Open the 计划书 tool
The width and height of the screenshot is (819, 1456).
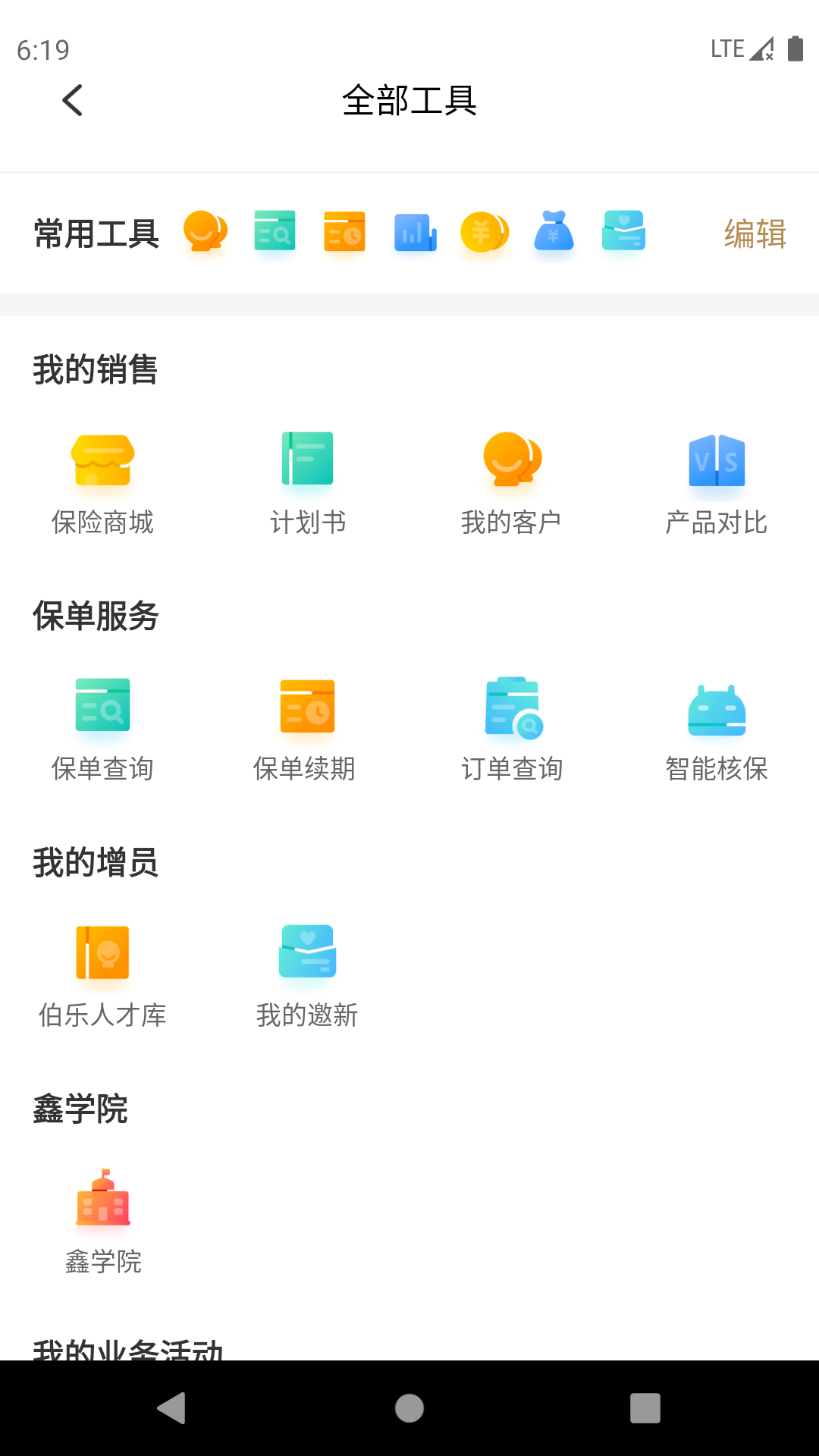[x=307, y=482]
